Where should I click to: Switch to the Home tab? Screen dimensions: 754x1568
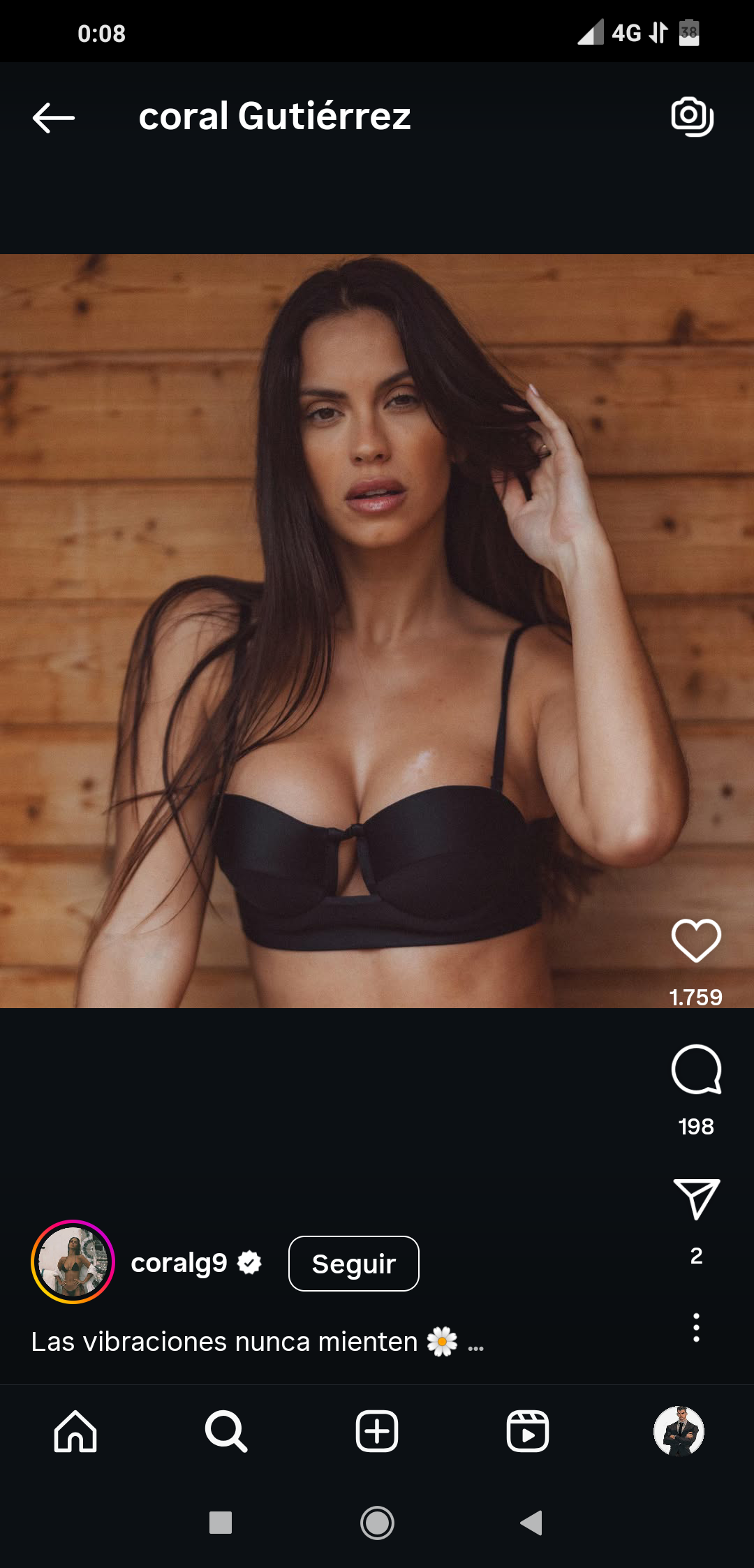(x=75, y=1431)
